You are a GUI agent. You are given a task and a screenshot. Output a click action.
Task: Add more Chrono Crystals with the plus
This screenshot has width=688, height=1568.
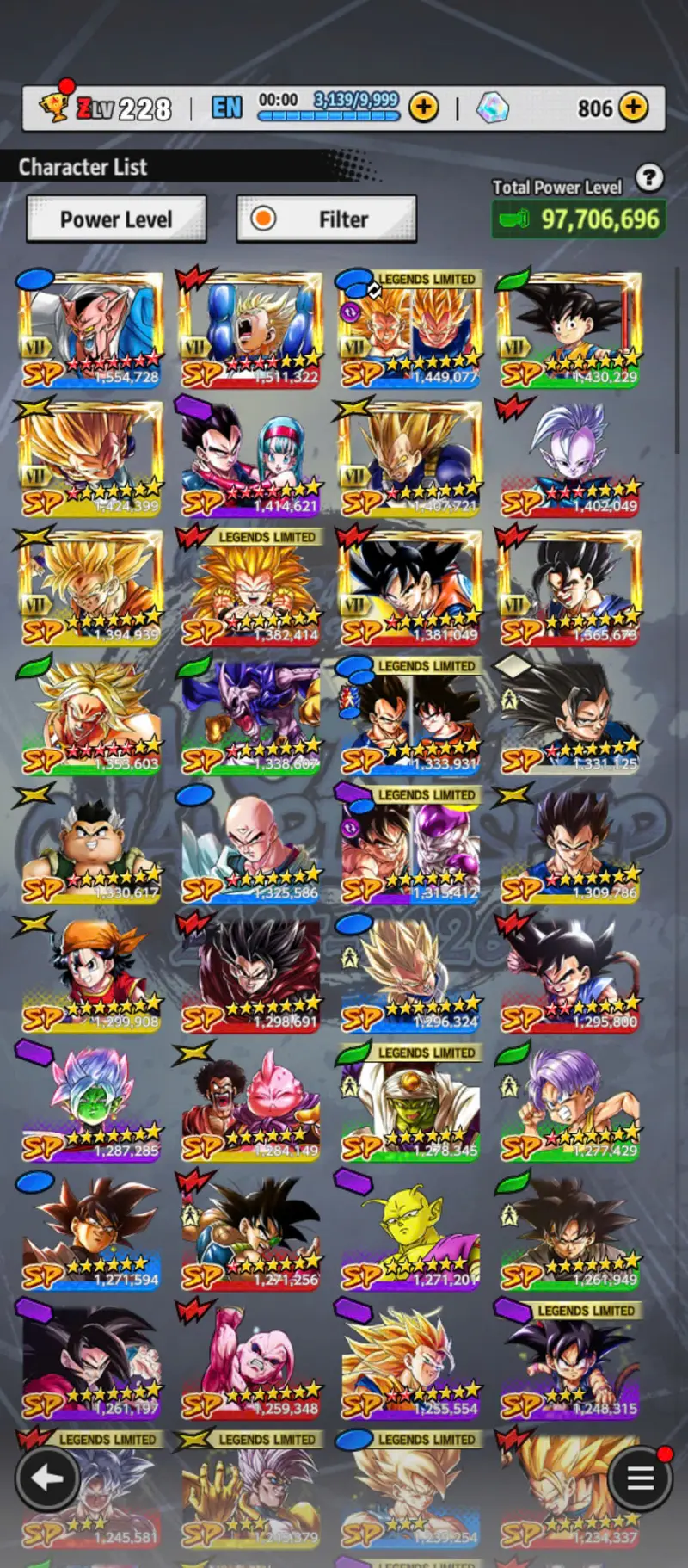point(634,108)
